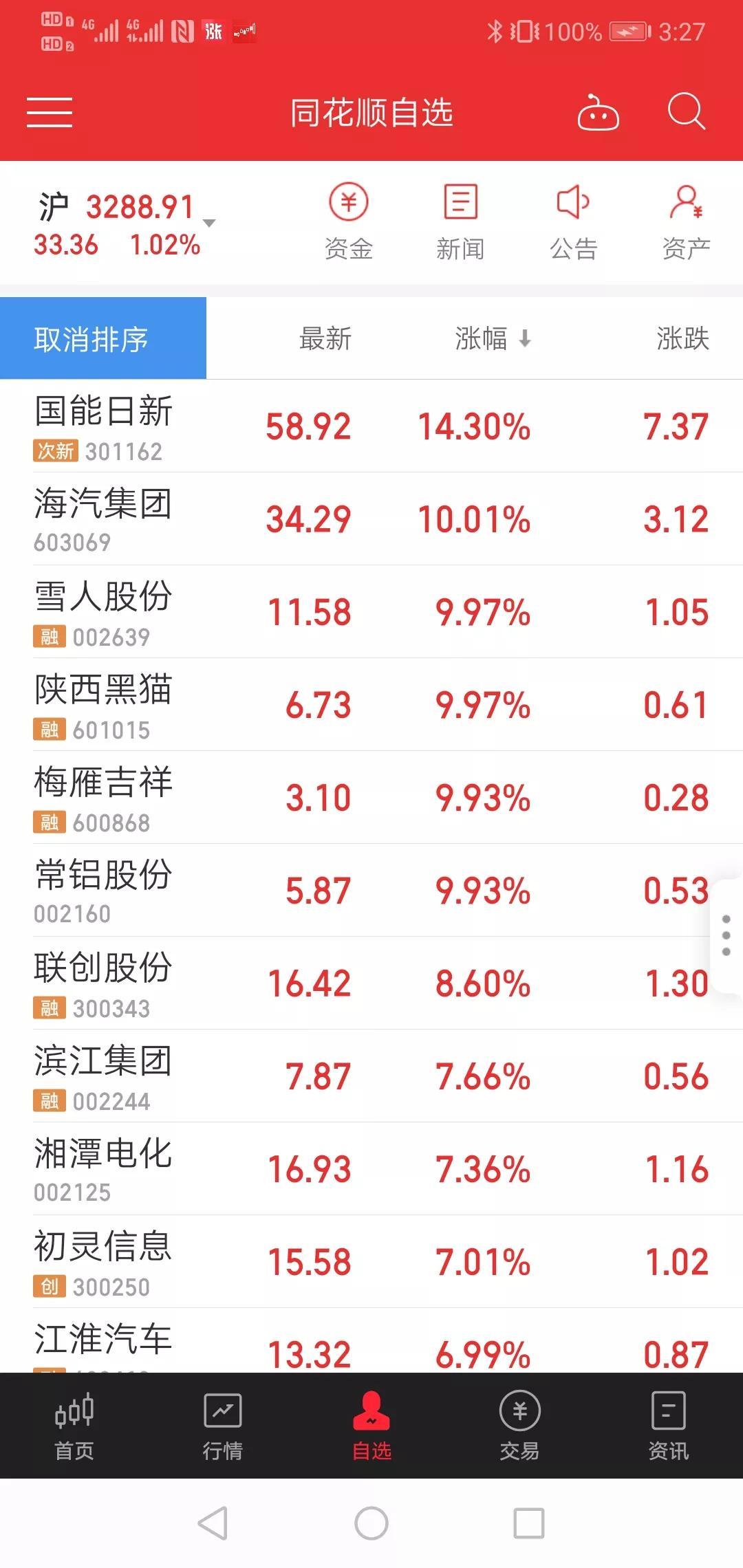
Task: Sort by the 最新 column header
Action: [325, 338]
